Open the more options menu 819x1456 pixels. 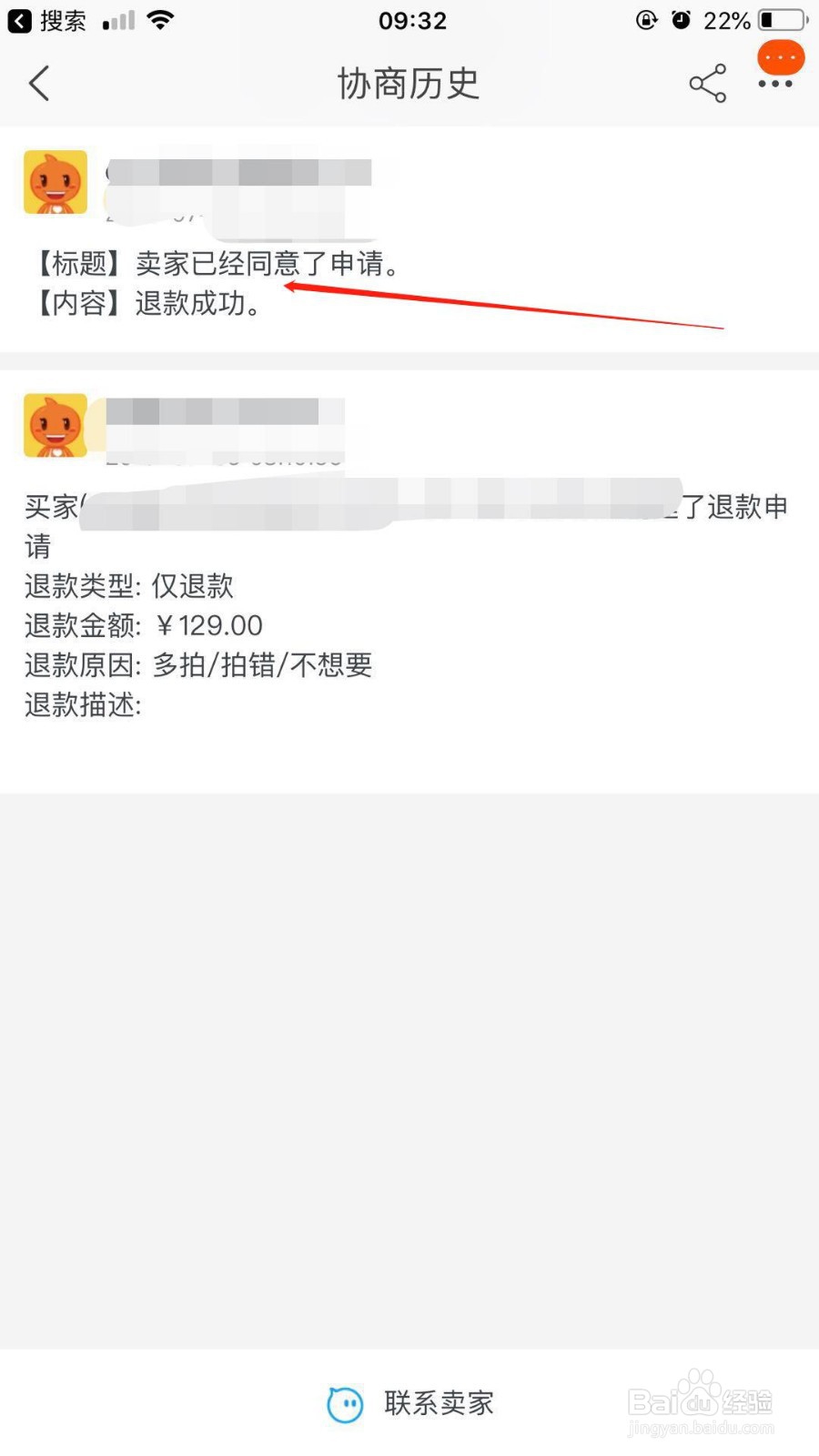(775, 84)
